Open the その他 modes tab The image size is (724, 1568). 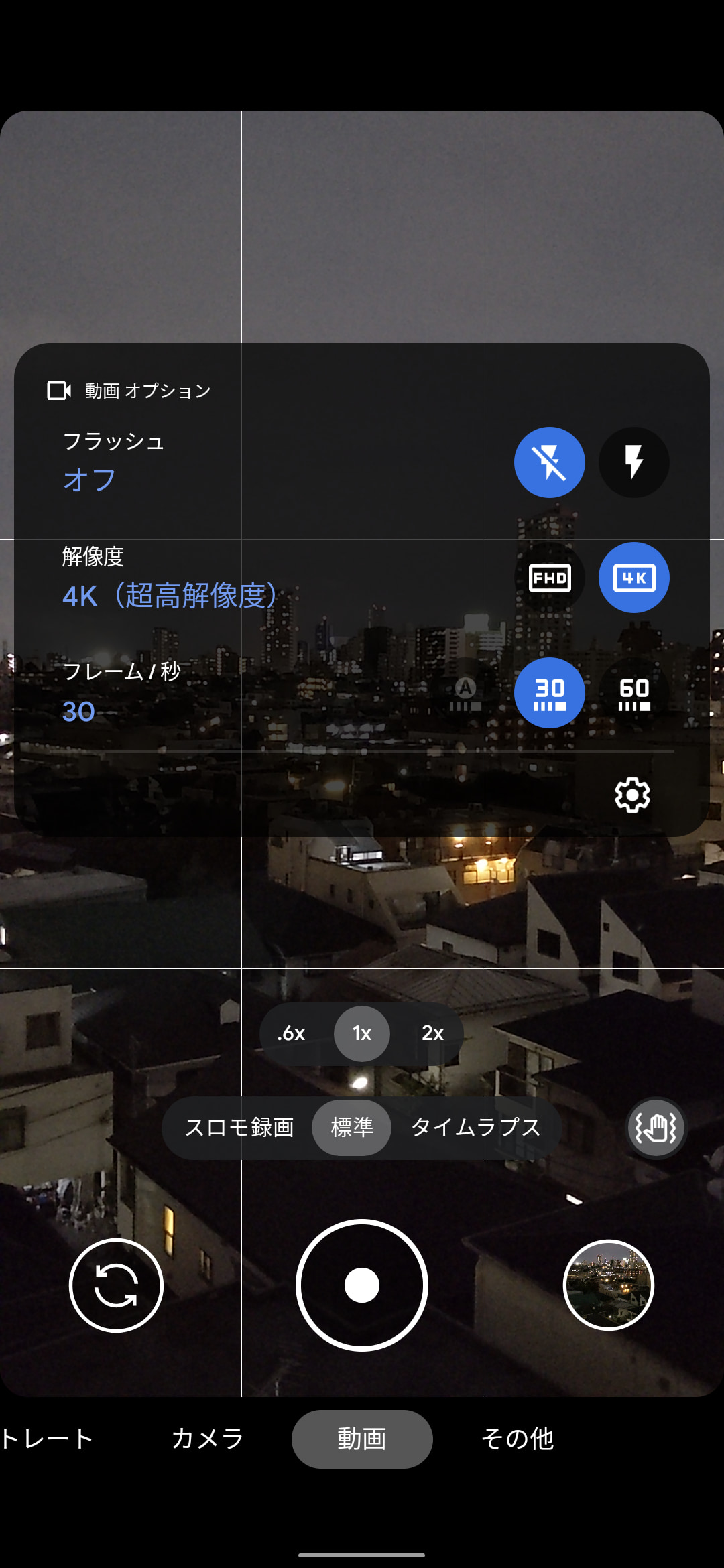pyautogui.click(x=518, y=1439)
